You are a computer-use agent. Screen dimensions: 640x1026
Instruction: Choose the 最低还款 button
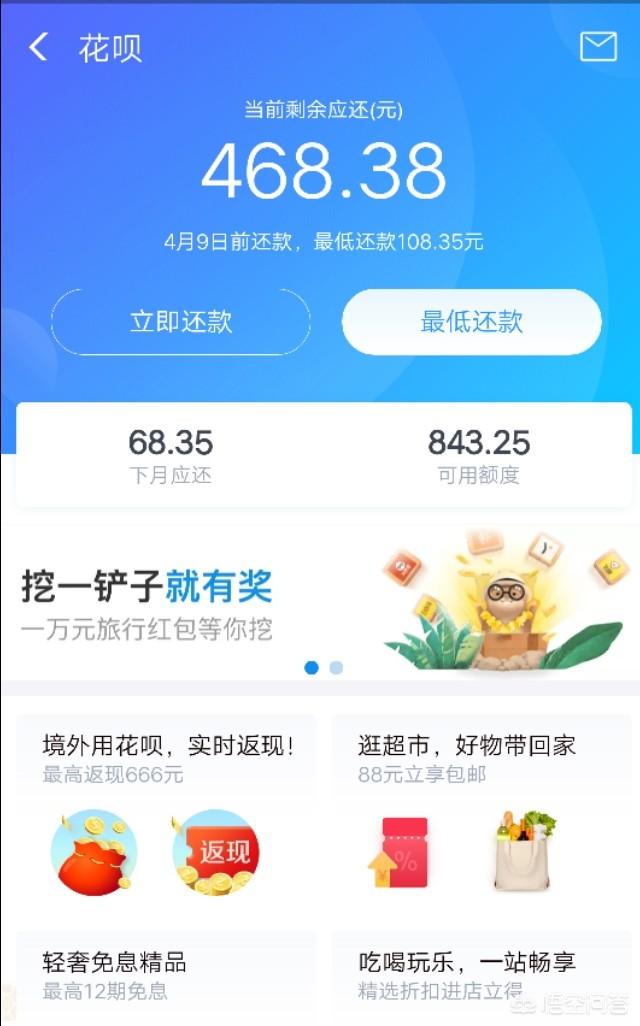tap(472, 322)
